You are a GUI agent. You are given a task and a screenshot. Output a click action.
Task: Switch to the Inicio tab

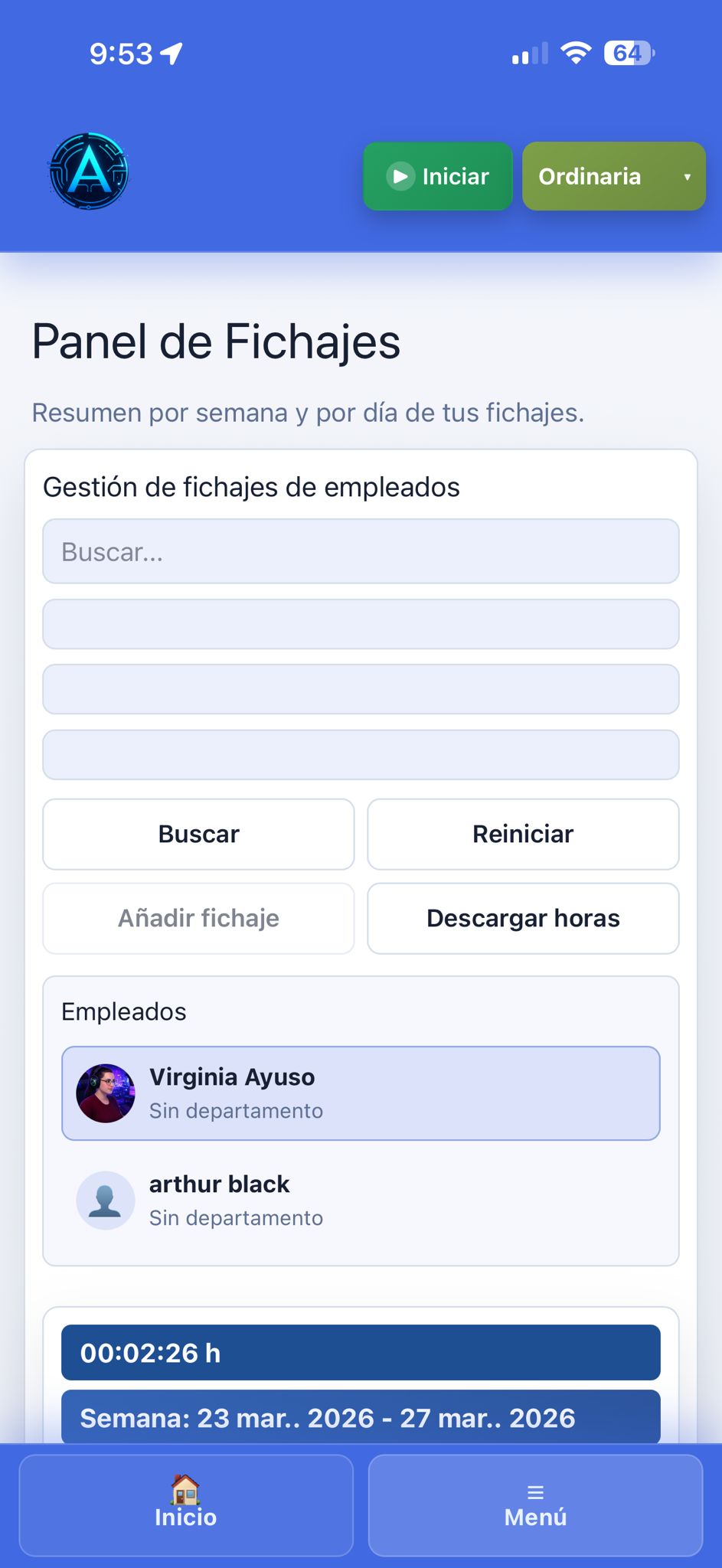click(185, 1505)
